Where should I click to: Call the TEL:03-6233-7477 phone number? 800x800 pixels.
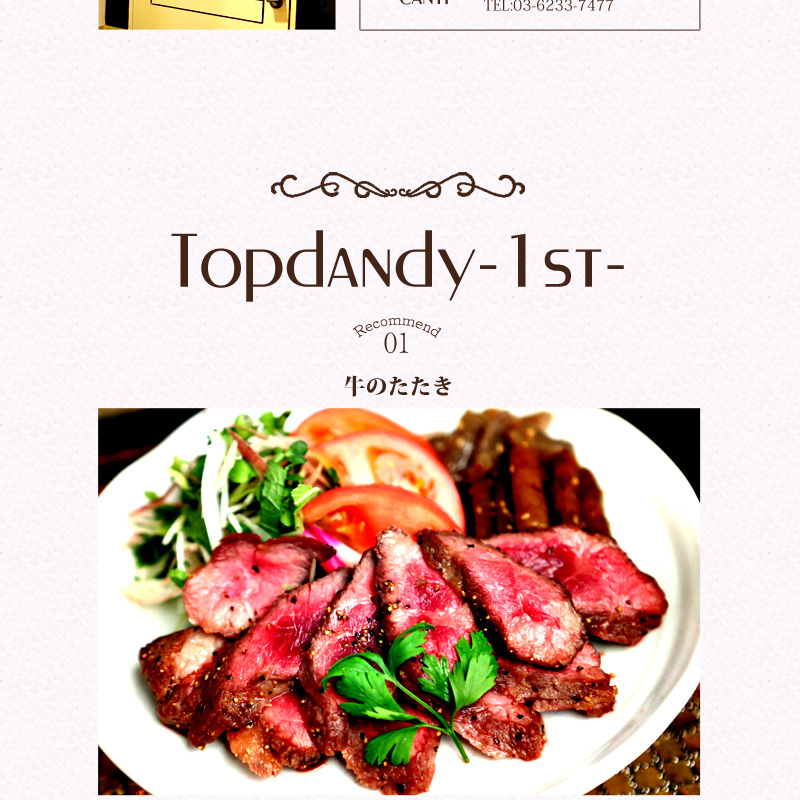549,6
